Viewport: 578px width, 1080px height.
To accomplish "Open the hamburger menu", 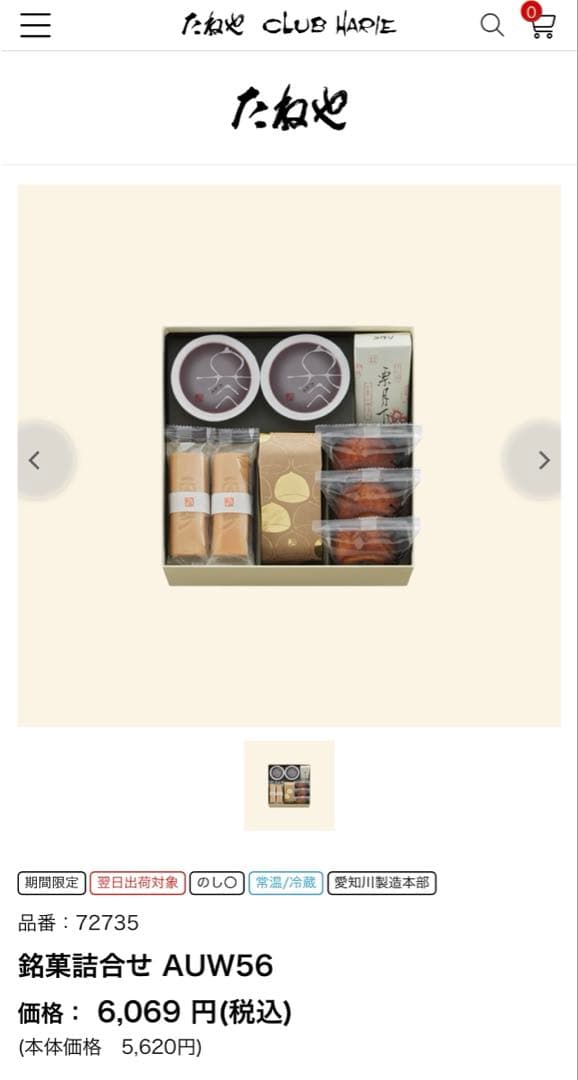I will coord(35,25).
